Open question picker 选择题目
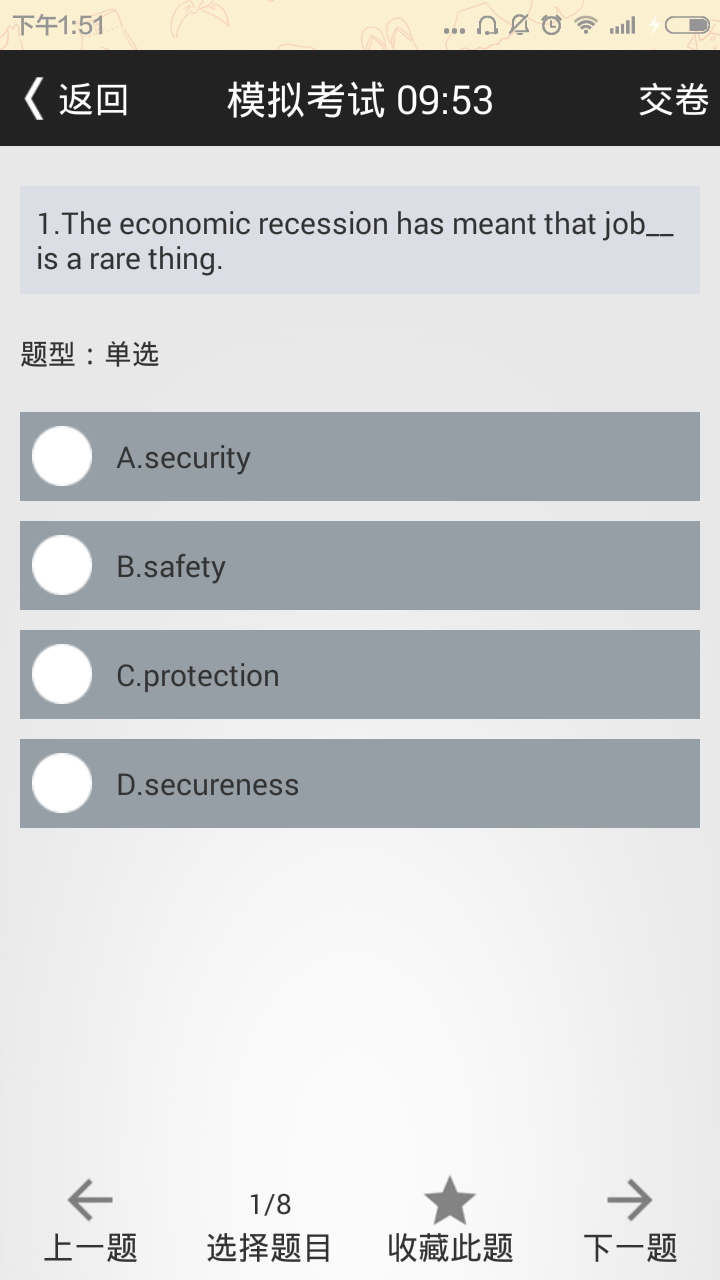Screen dimensions: 720x1280 [269, 1227]
